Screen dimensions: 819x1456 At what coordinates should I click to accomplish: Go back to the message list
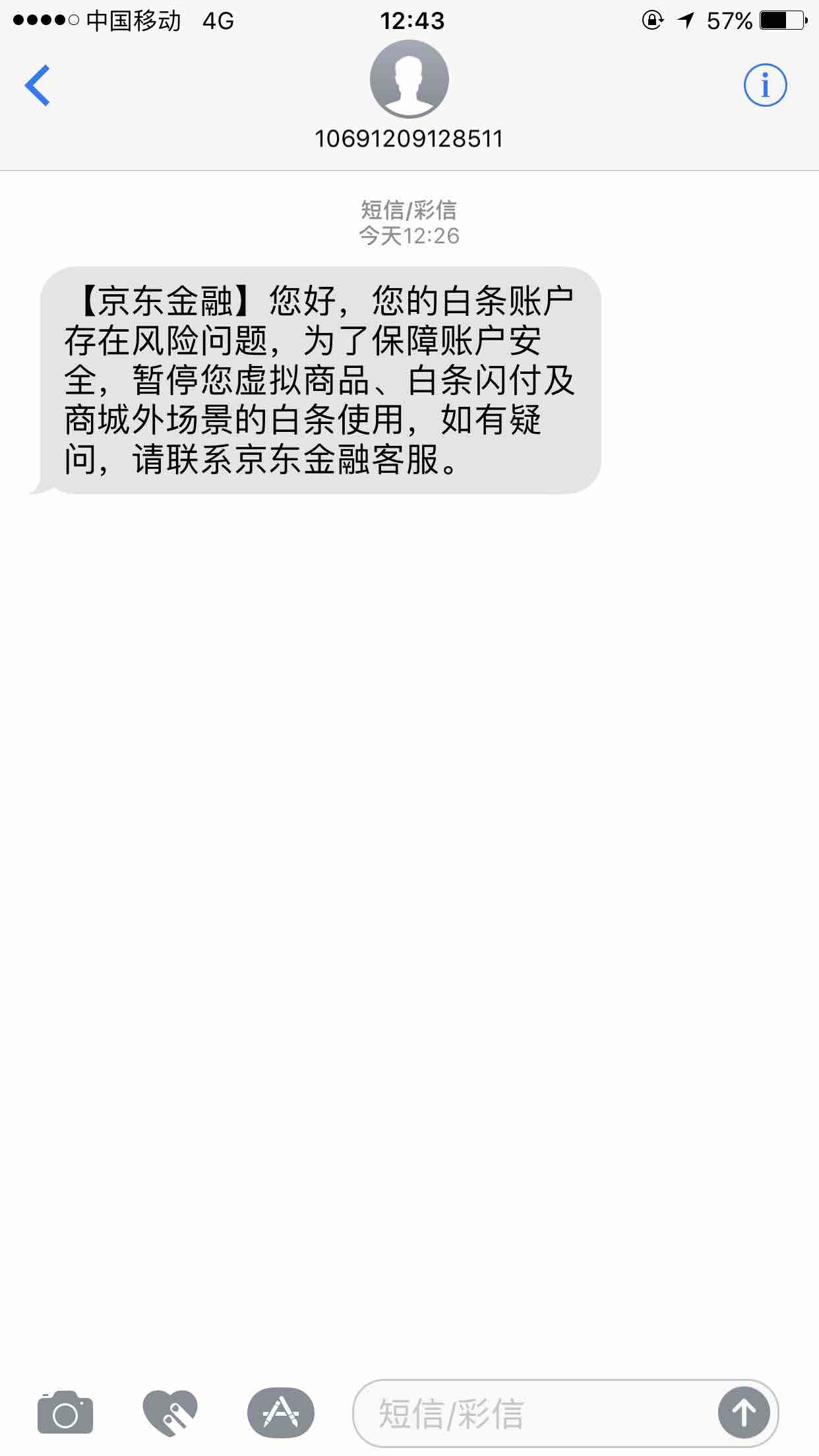[x=38, y=85]
